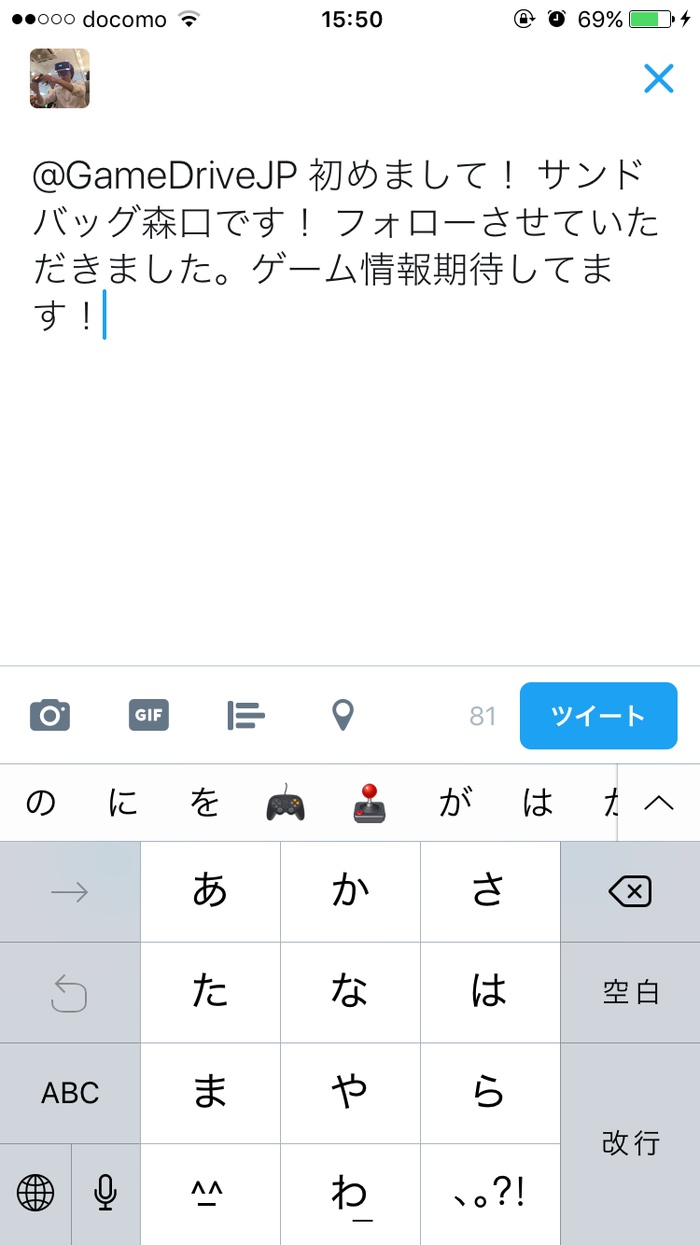The width and height of the screenshot is (700, 1245).
Task: Insert the game controller emoji suggestion
Action: (x=286, y=804)
